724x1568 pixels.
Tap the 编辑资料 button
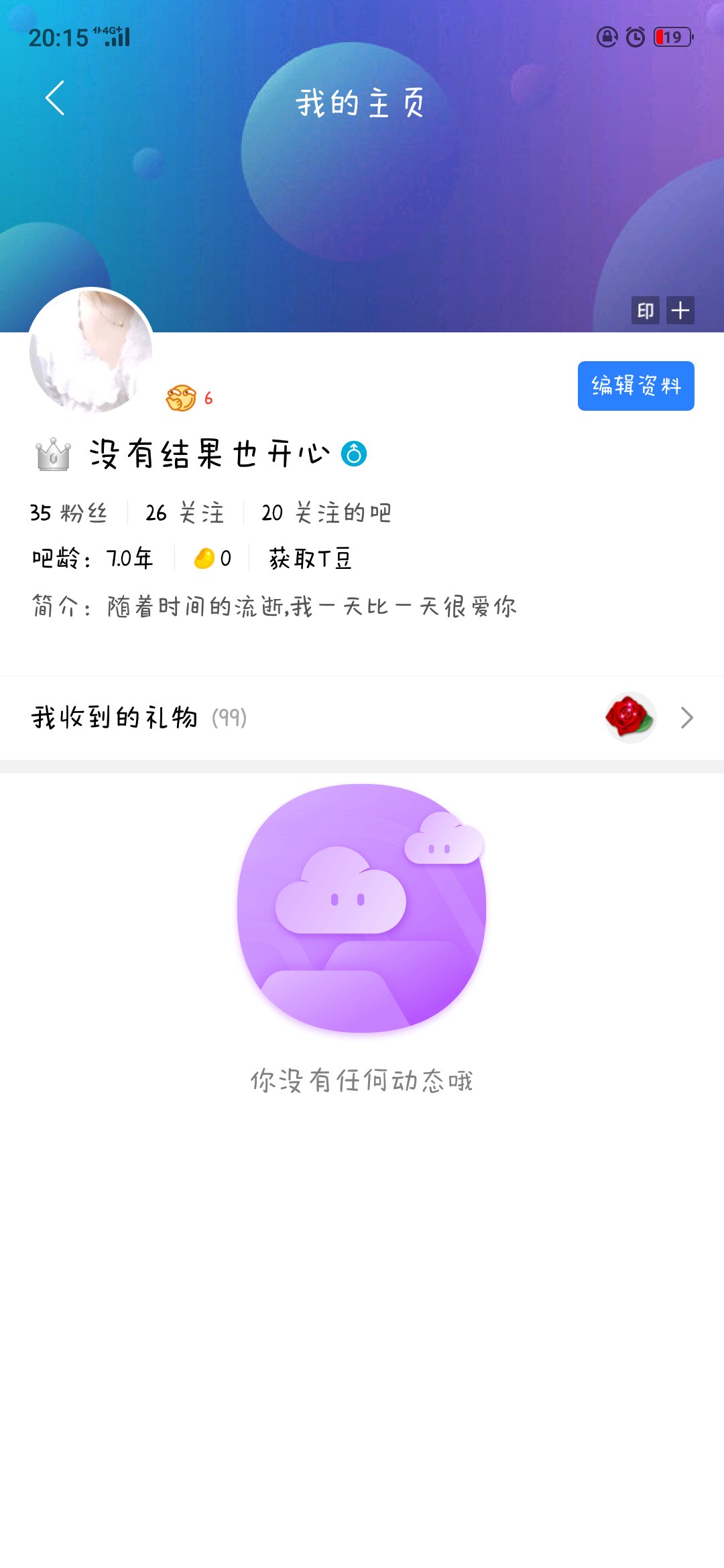pyautogui.click(x=636, y=386)
